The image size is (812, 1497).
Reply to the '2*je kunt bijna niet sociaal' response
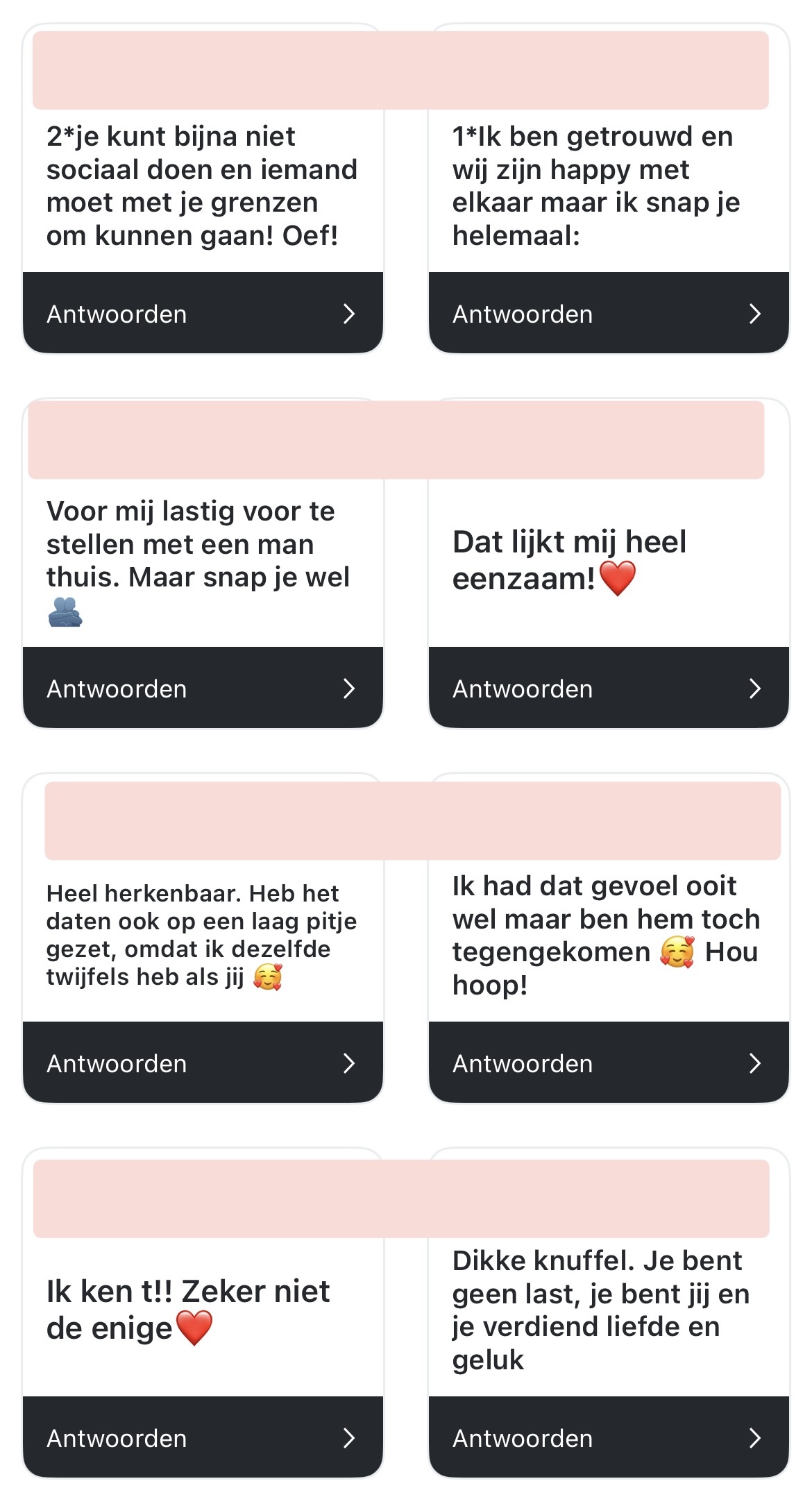202,314
